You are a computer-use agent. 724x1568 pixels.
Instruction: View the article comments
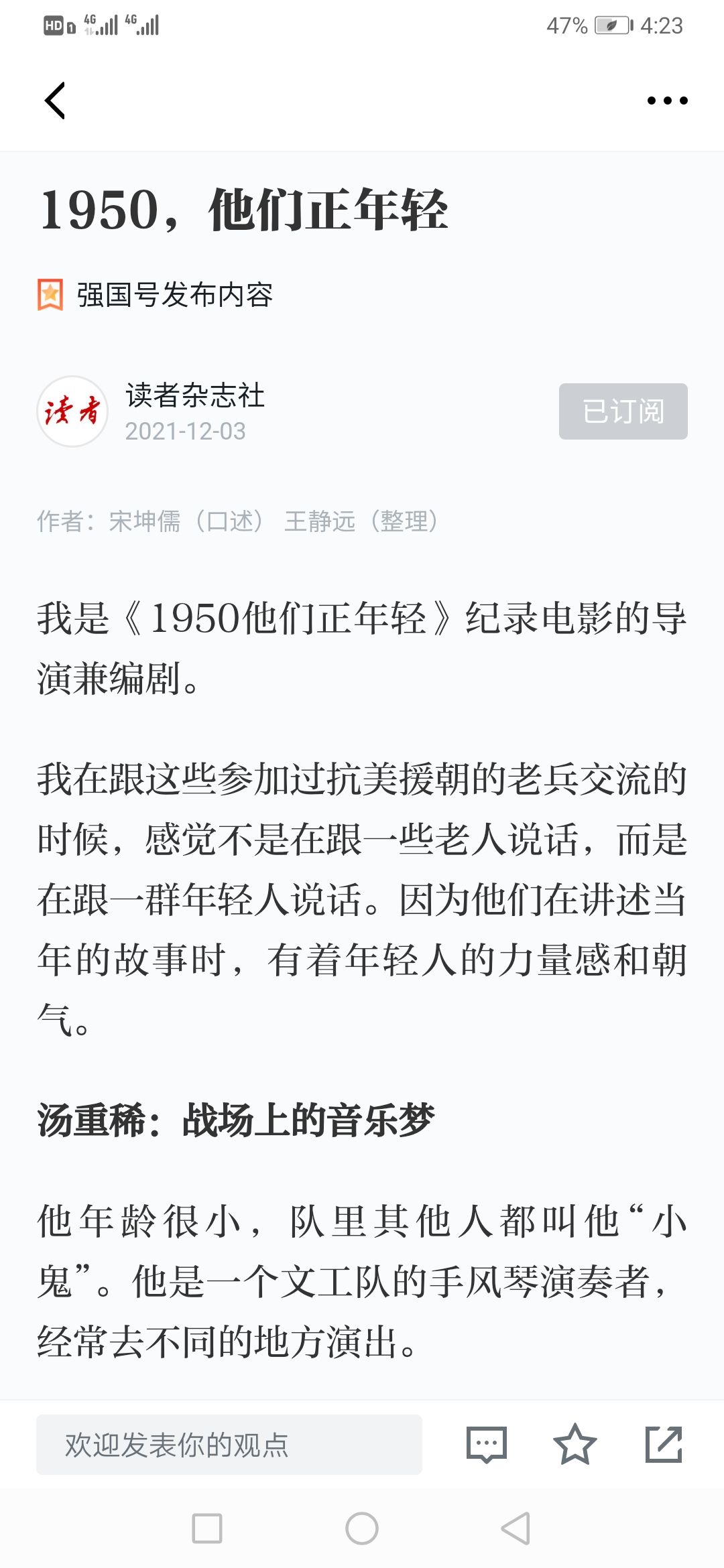point(487,1444)
